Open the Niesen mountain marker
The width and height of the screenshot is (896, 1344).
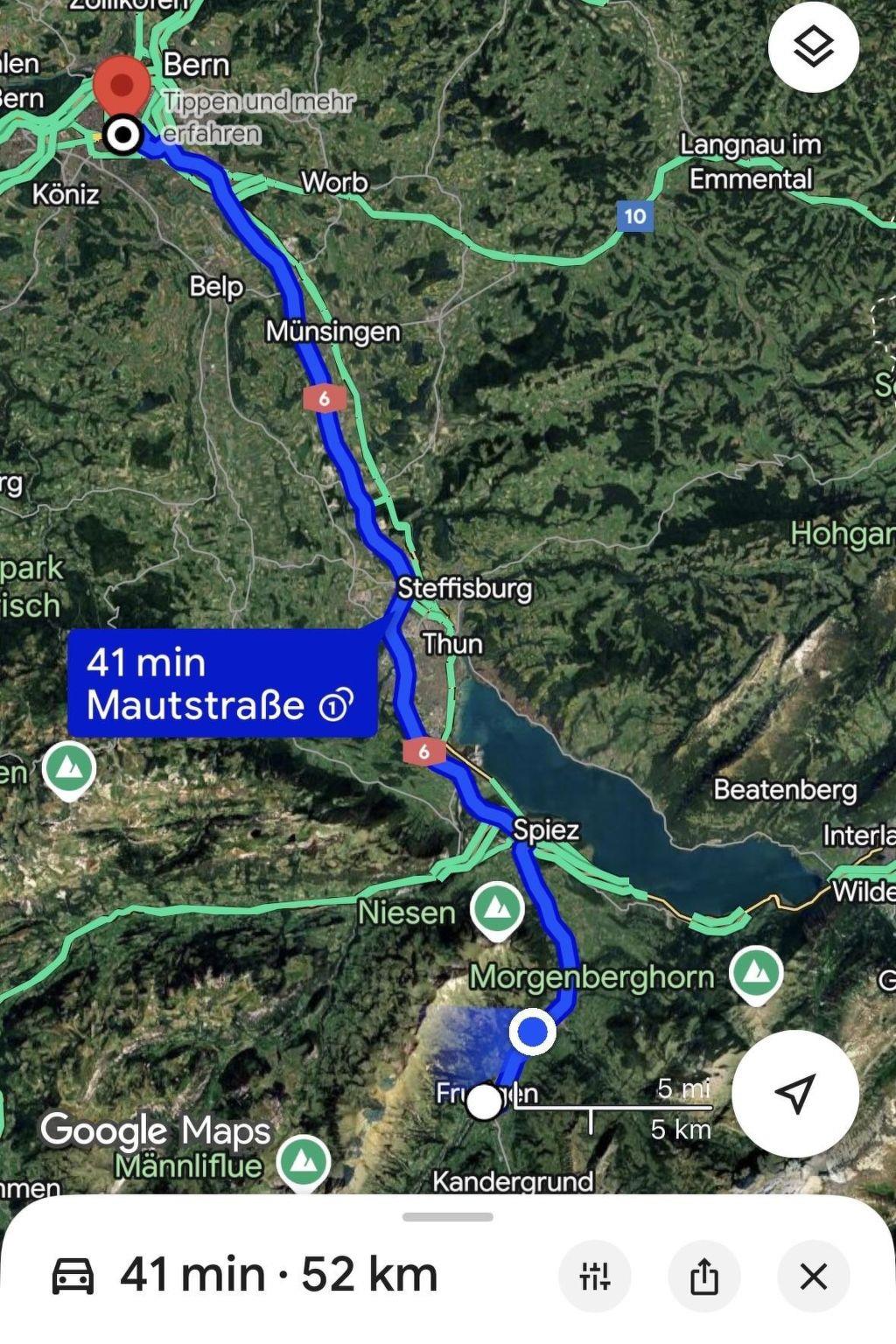pyautogui.click(x=497, y=909)
